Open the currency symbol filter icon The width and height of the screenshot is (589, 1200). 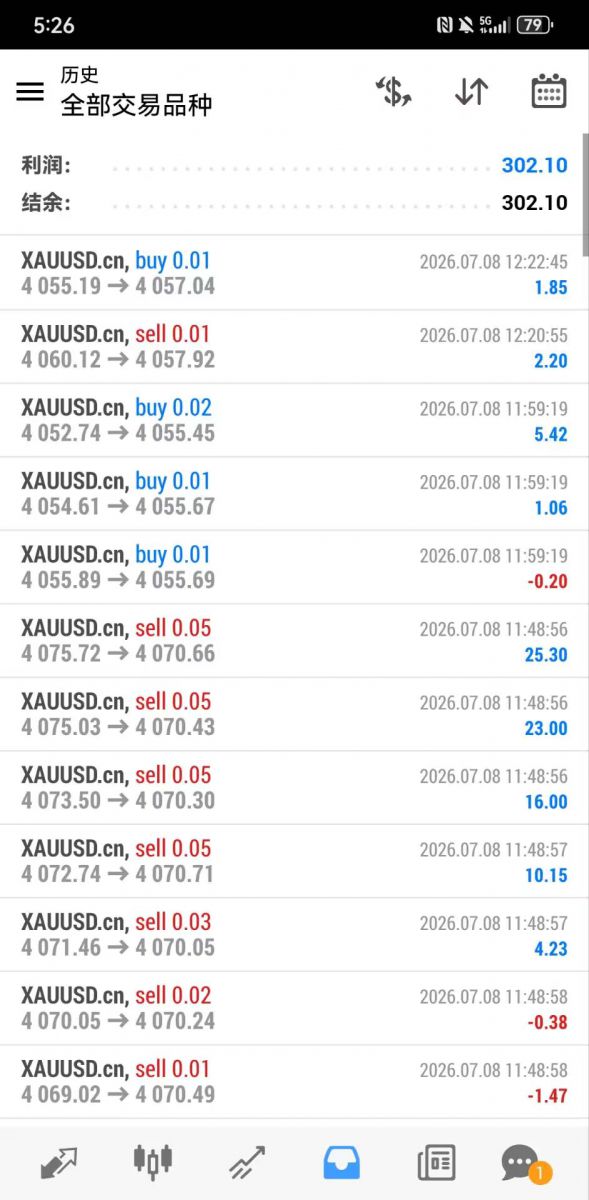pyautogui.click(x=394, y=92)
